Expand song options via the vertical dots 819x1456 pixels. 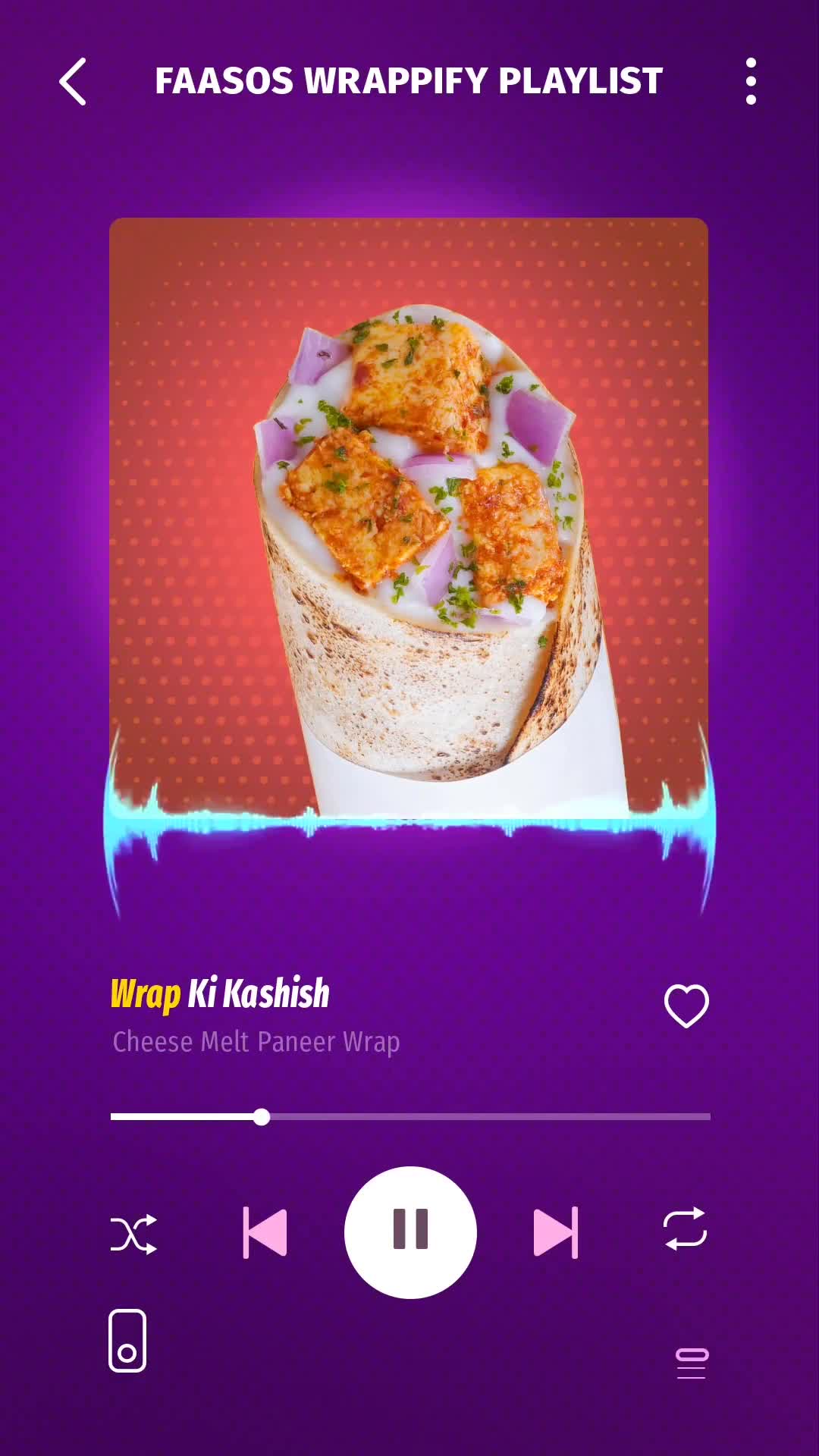(750, 81)
